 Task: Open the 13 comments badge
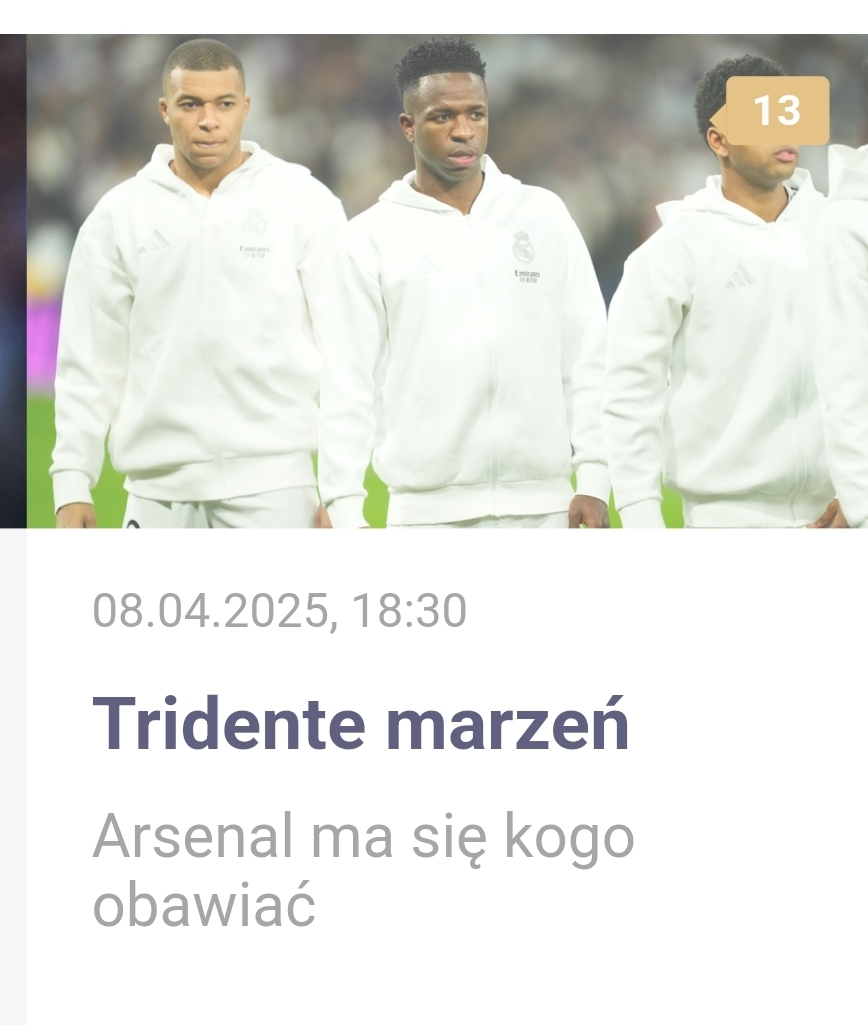coord(775,110)
